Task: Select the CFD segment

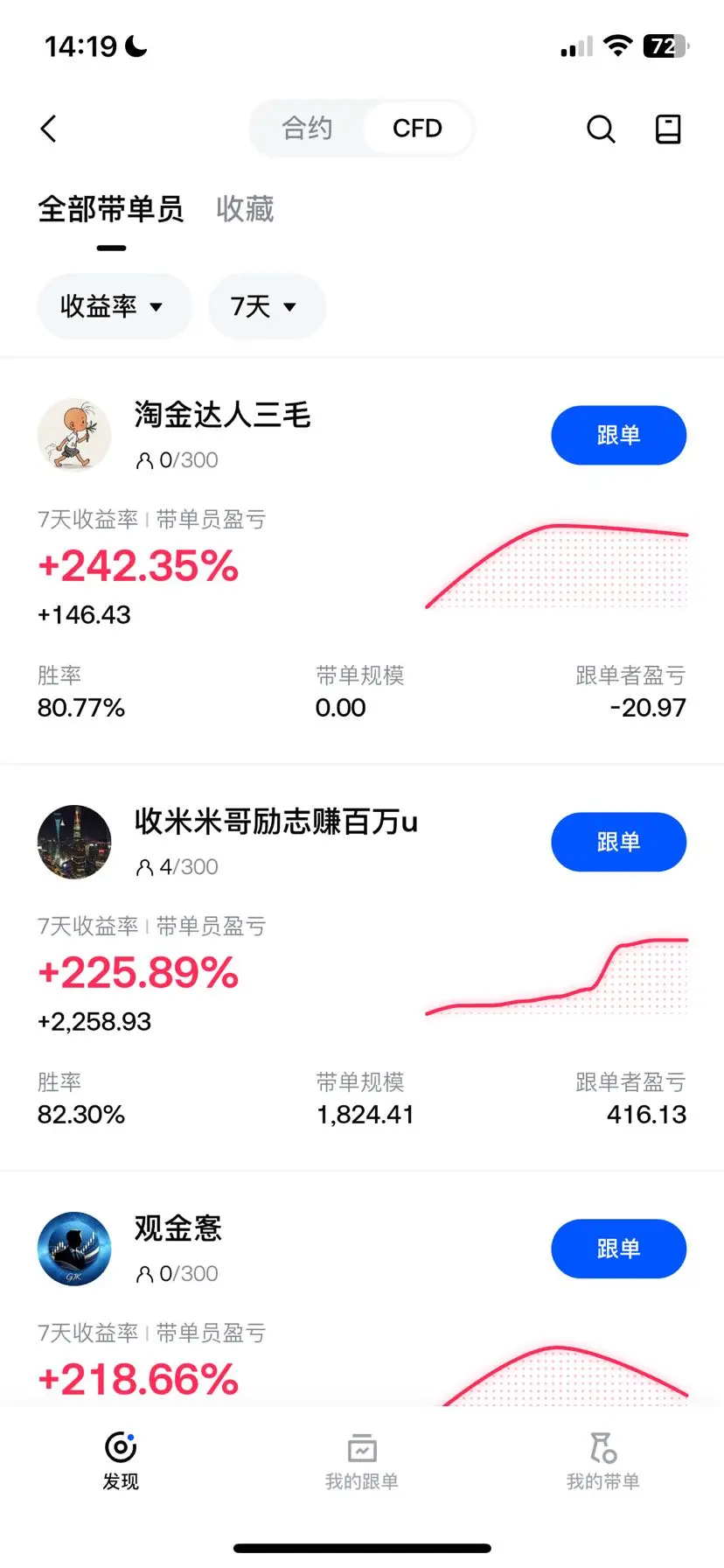Action: 417,129
